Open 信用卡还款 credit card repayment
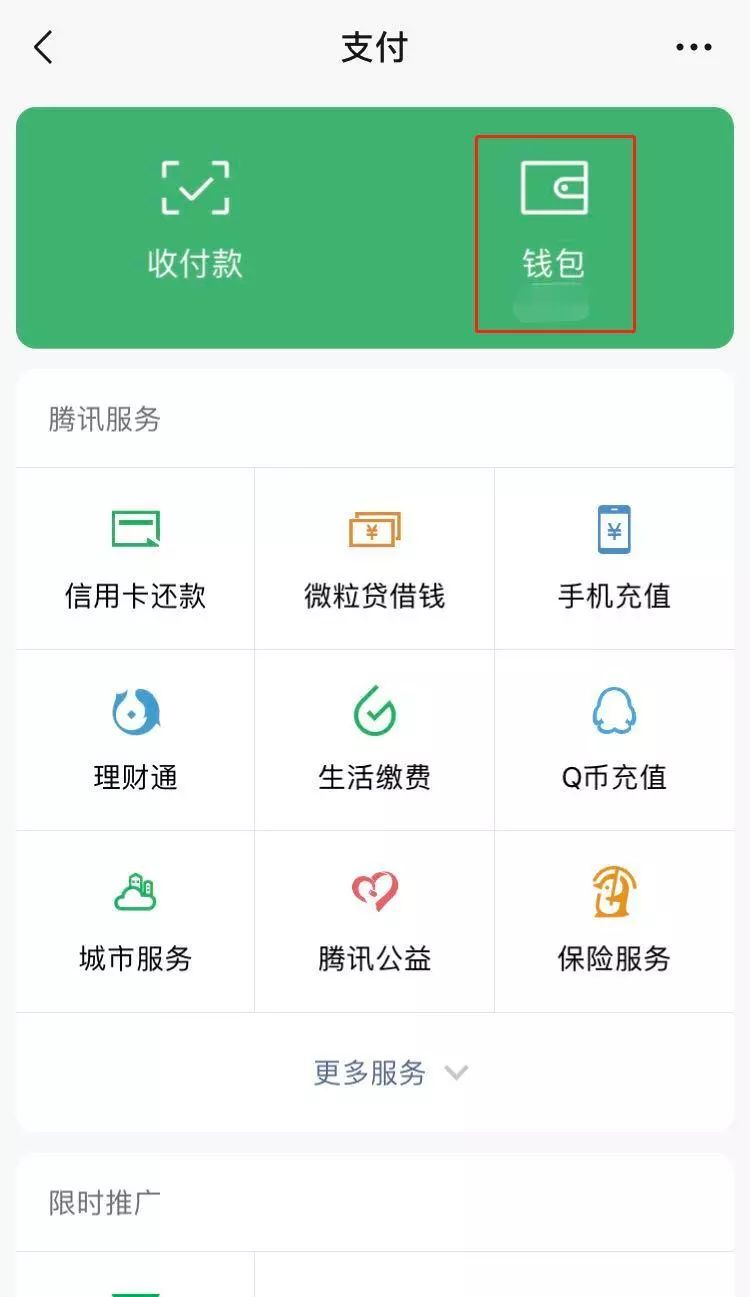Image resolution: width=750 pixels, height=1297 pixels. pos(135,558)
